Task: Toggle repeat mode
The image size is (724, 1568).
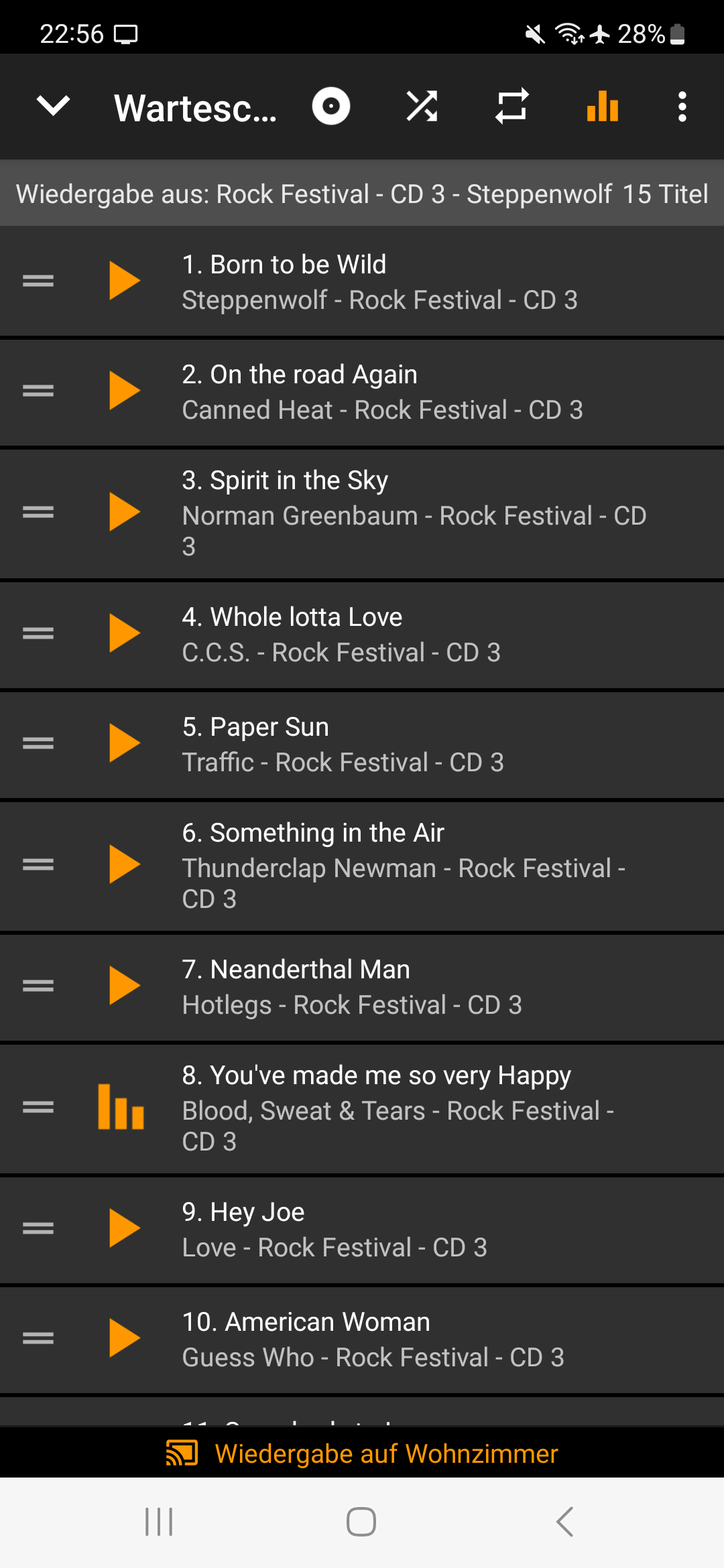Action: (512, 106)
